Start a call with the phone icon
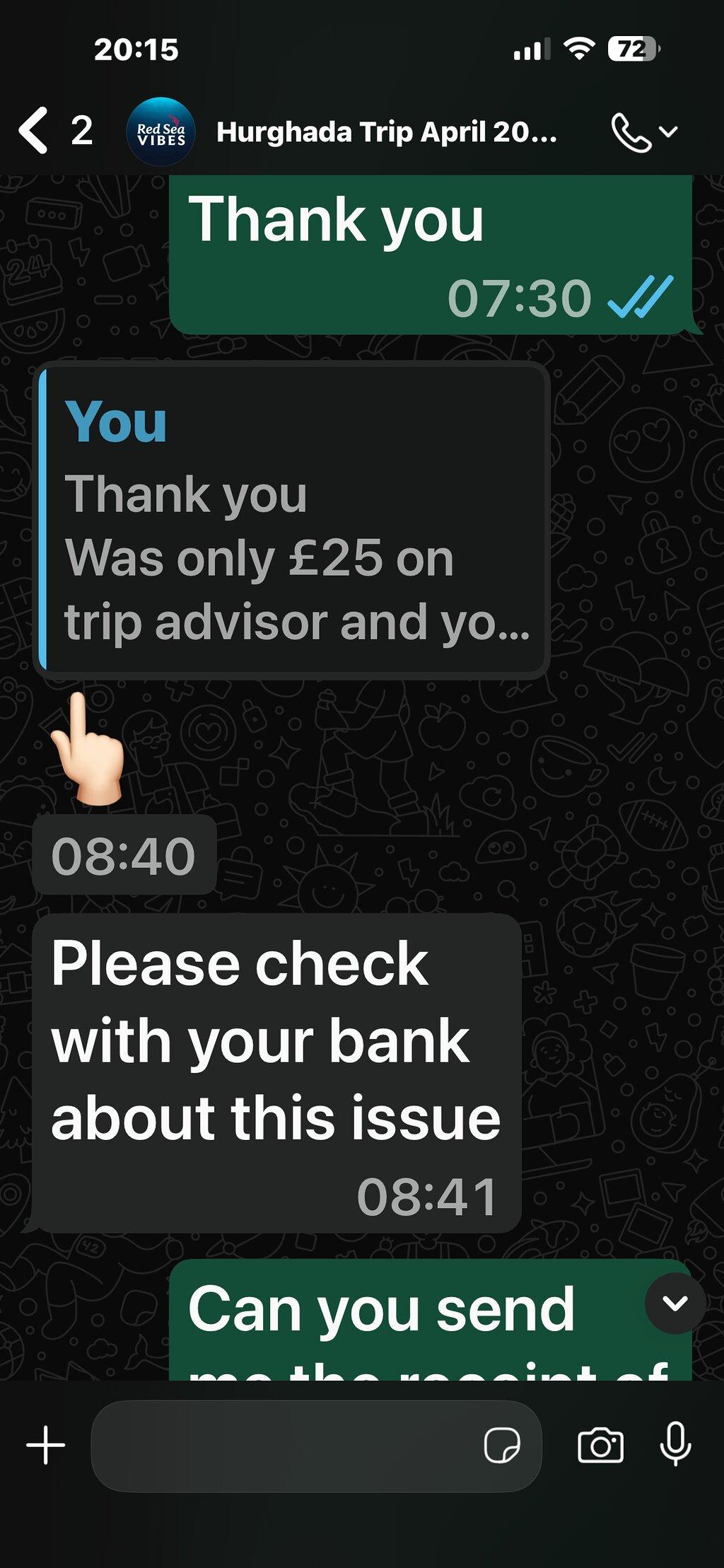724x1568 pixels. pos(630,132)
